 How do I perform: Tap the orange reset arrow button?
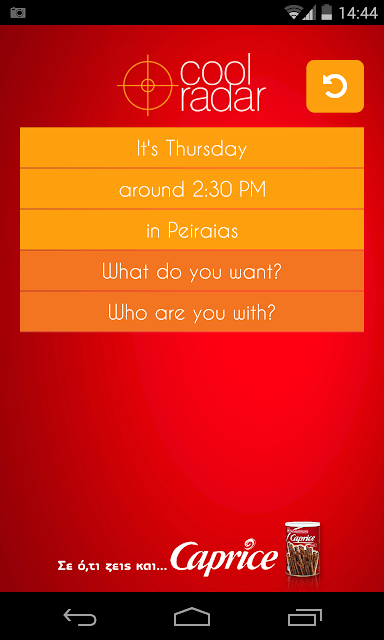tap(335, 86)
